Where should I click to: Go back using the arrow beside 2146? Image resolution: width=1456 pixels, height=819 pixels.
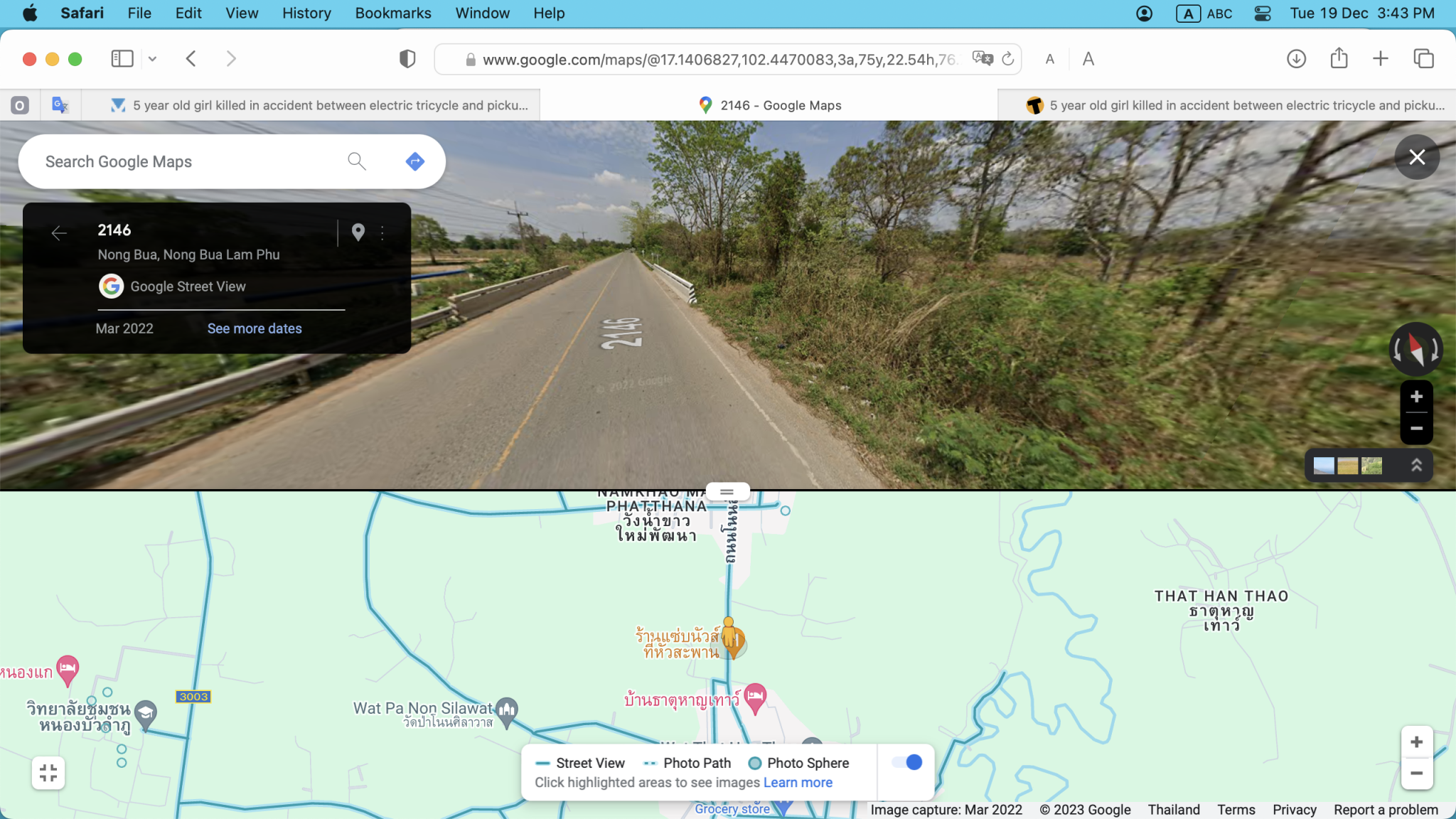59,232
